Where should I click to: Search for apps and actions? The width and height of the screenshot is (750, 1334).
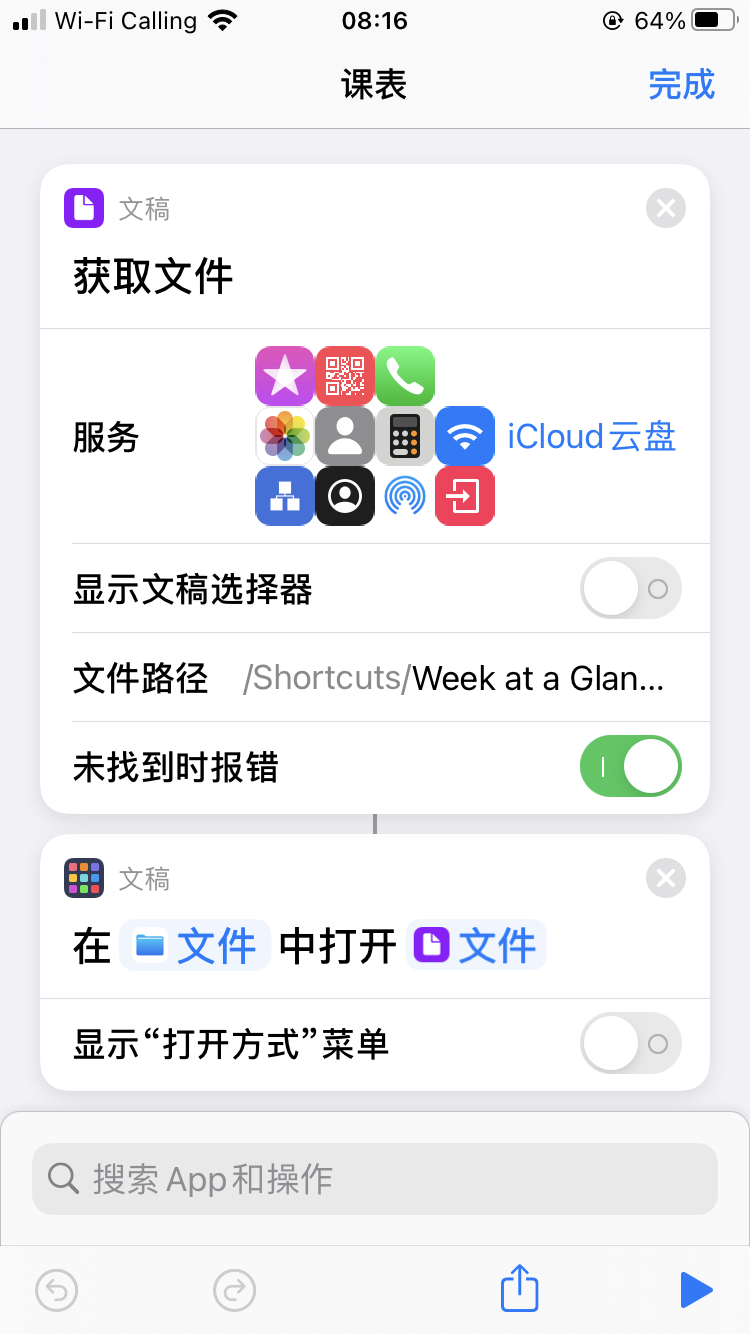375,1179
